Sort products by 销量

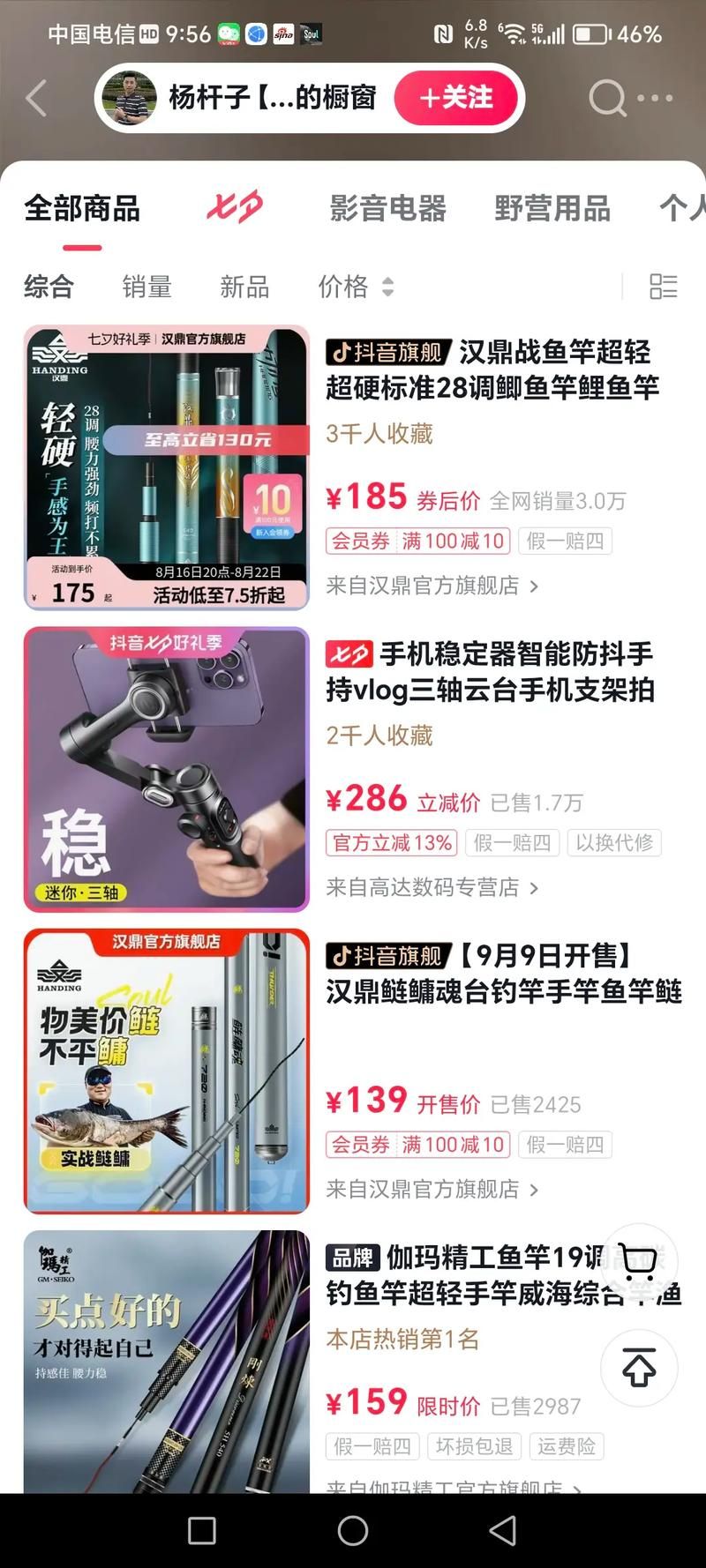point(146,287)
